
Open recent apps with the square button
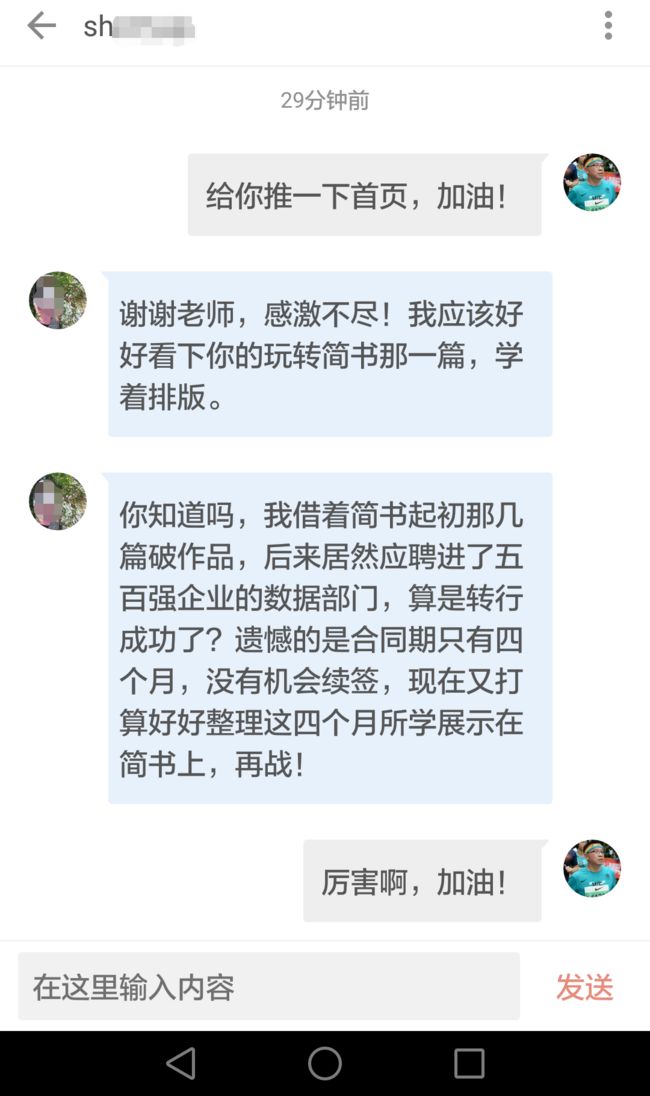(x=469, y=1063)
